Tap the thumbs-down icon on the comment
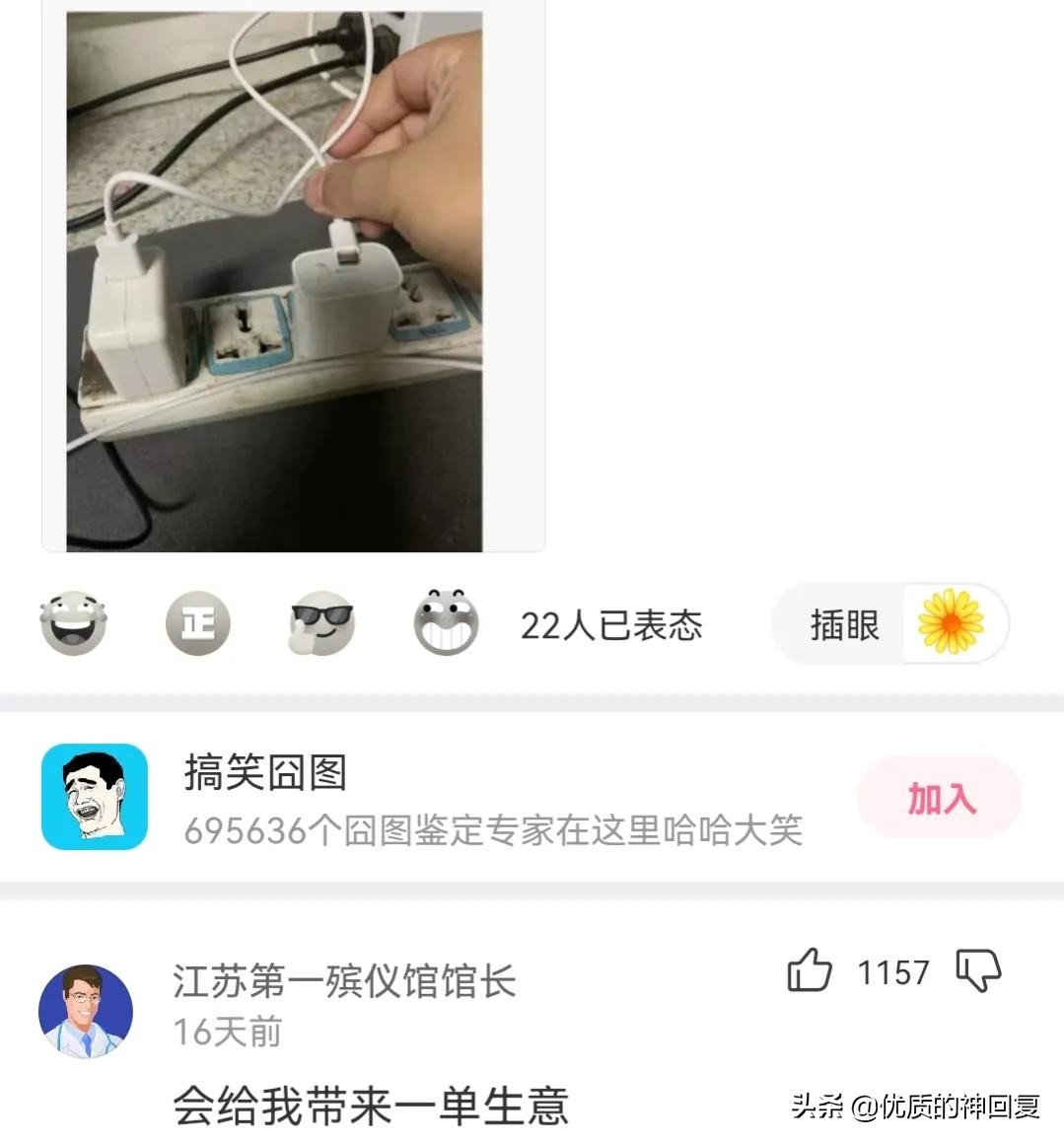Viewport: 1064px width, 1144px height. coord(978,972)
